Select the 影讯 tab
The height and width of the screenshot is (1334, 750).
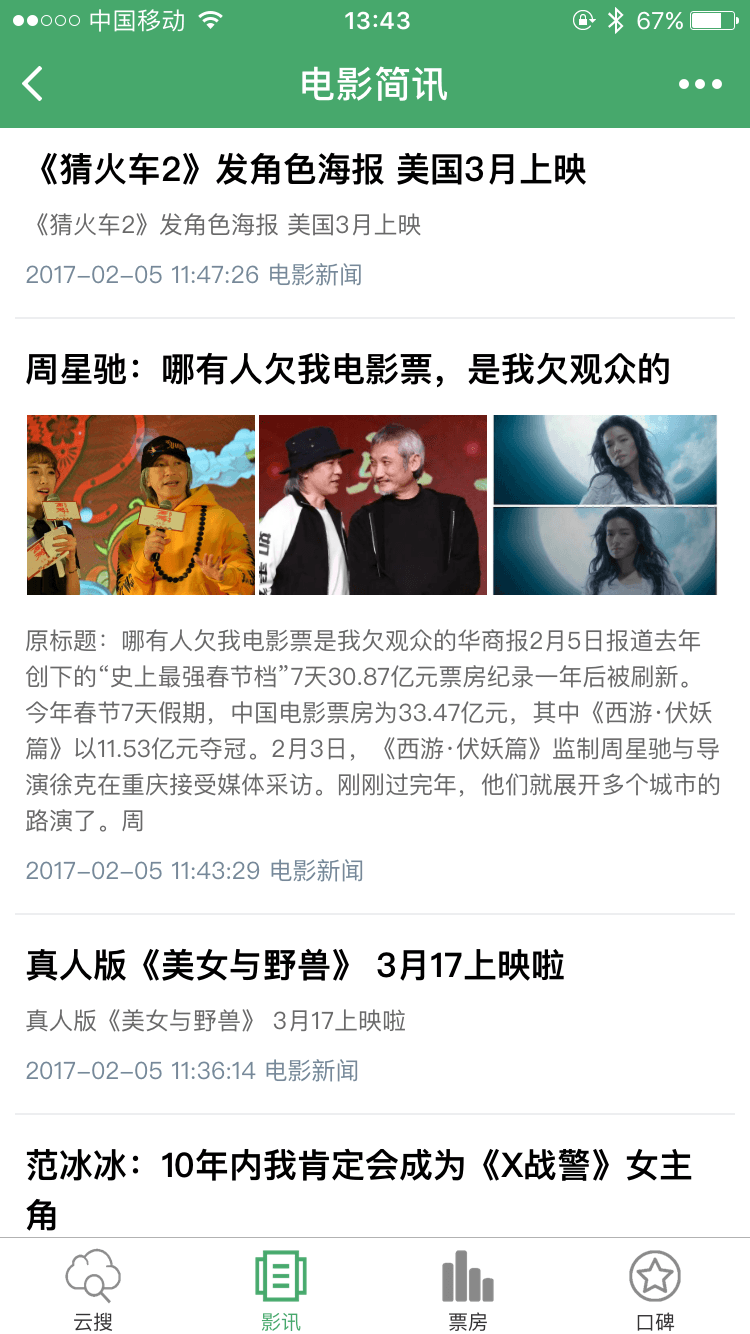pos(280,1288)
